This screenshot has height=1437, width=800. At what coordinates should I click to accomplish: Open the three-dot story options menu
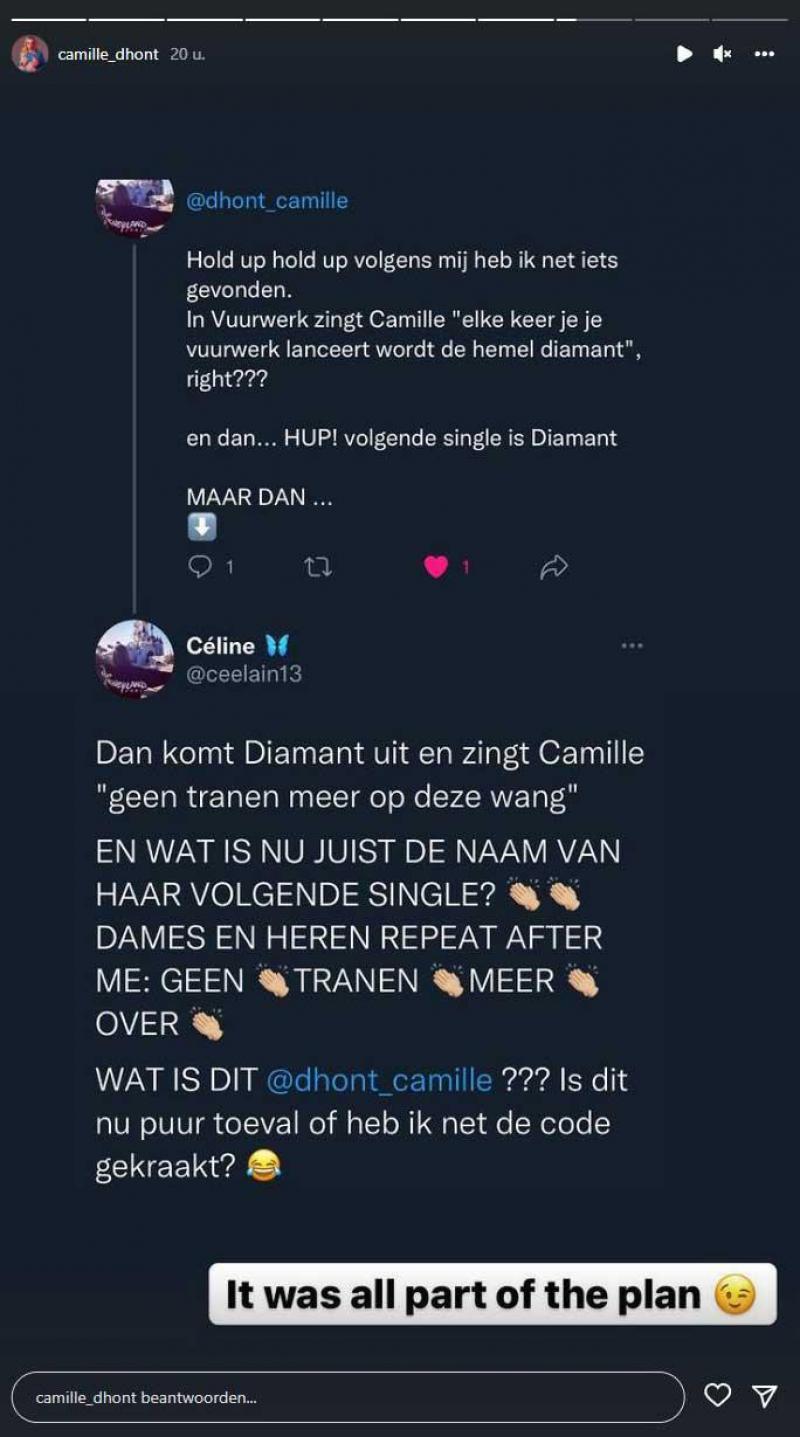coord(764,54)
